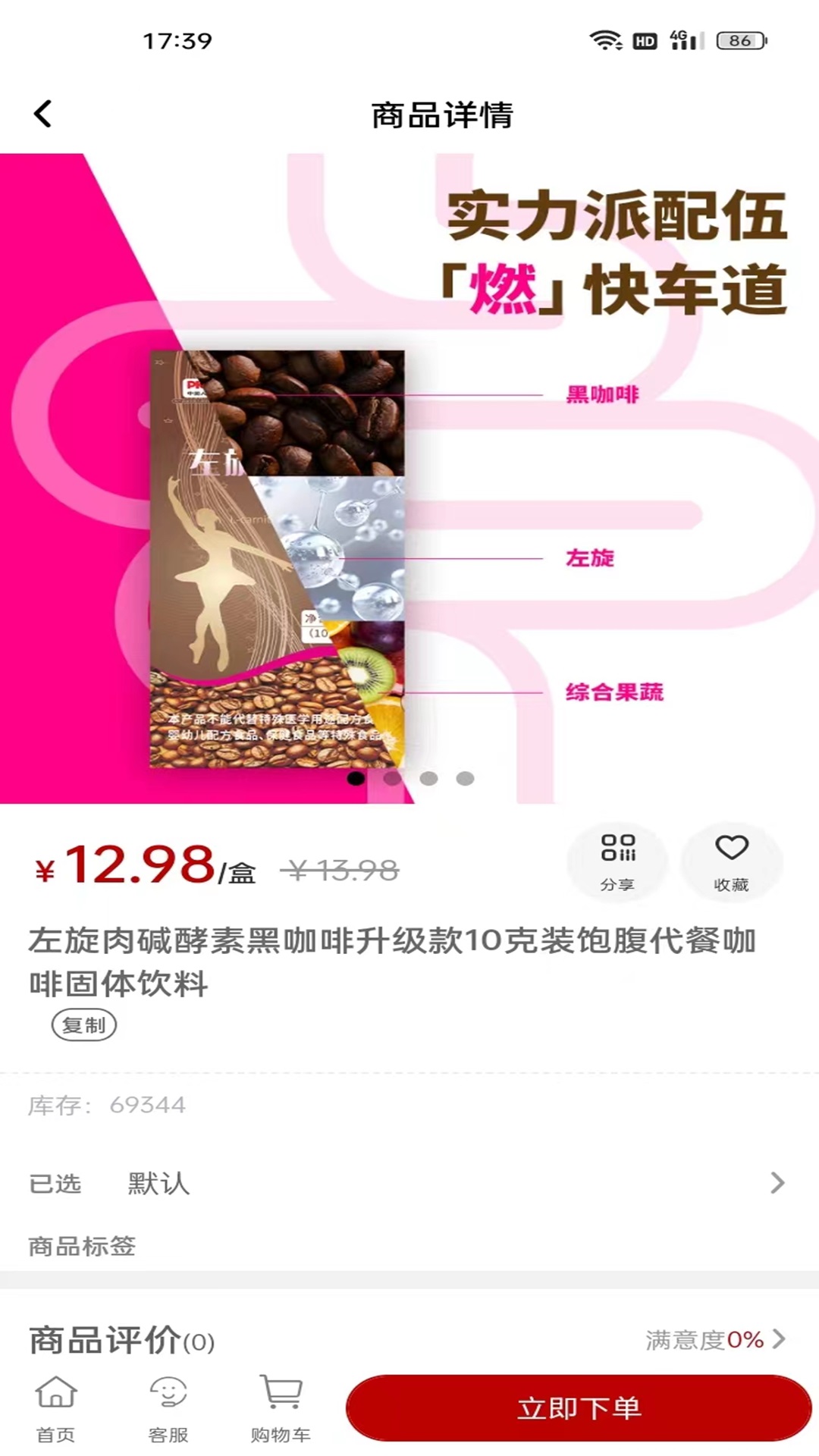Tap the 立即下单 order now button
This screenshot has width=819, height=1456.
pos(580,1407)
